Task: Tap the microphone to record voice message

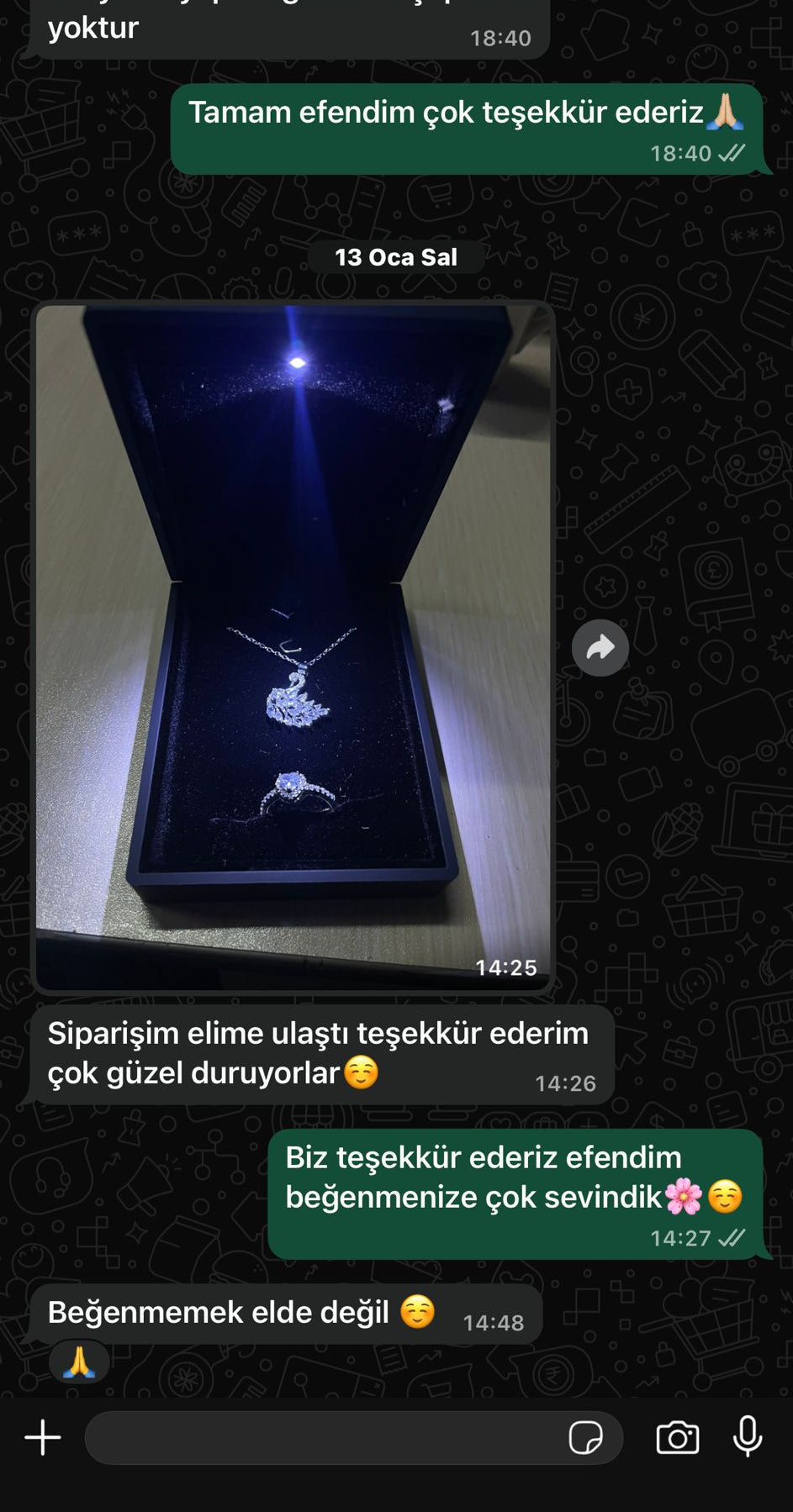Action: tap(747, 1436)
